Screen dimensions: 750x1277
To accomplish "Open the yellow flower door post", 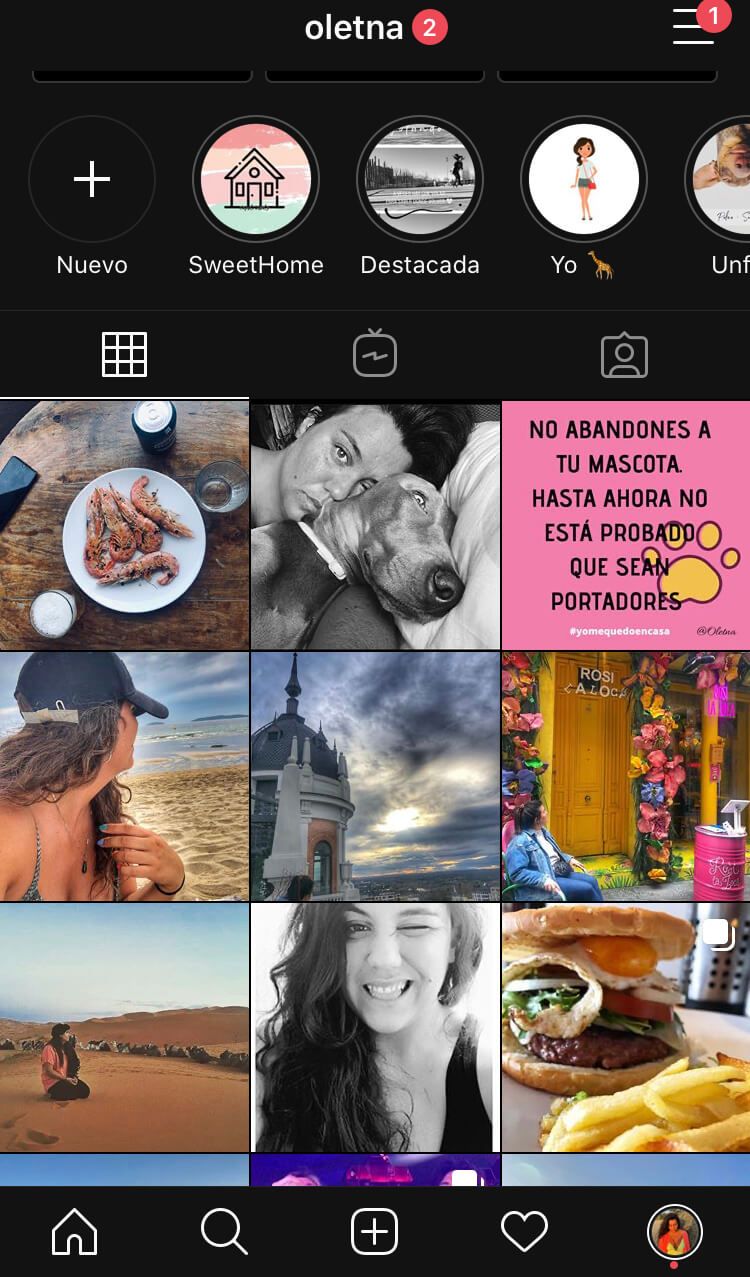I will (626, 776).
